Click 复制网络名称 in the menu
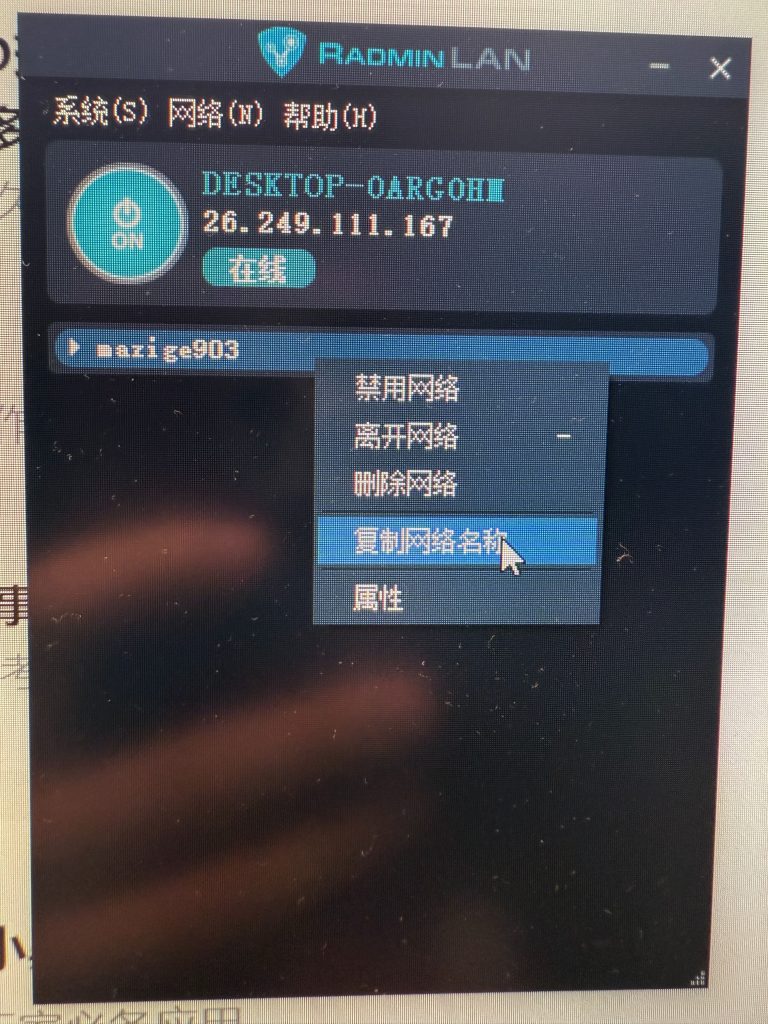 click(430, 541)
